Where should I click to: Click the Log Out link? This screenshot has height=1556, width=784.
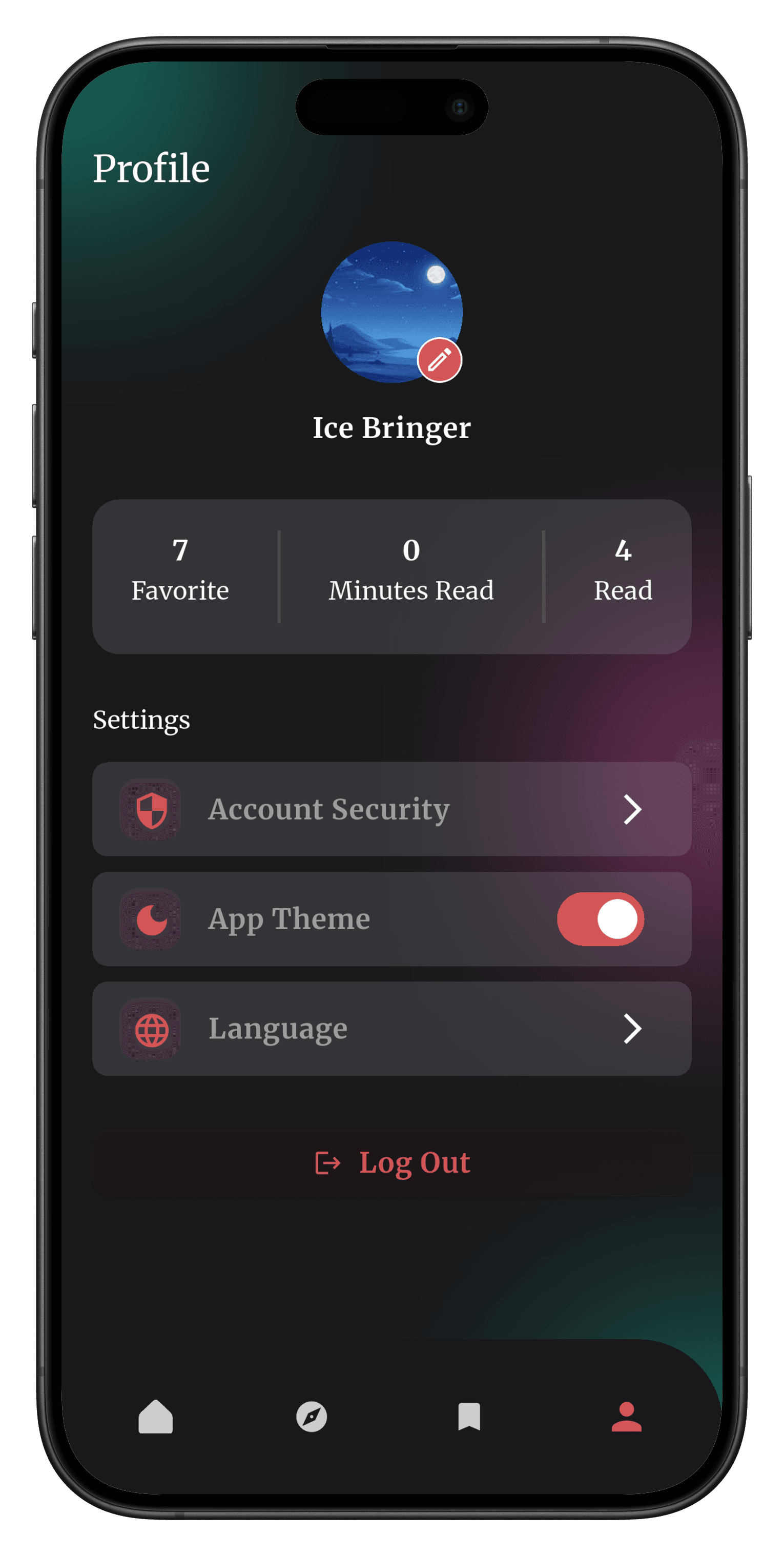click(415, 1161)
